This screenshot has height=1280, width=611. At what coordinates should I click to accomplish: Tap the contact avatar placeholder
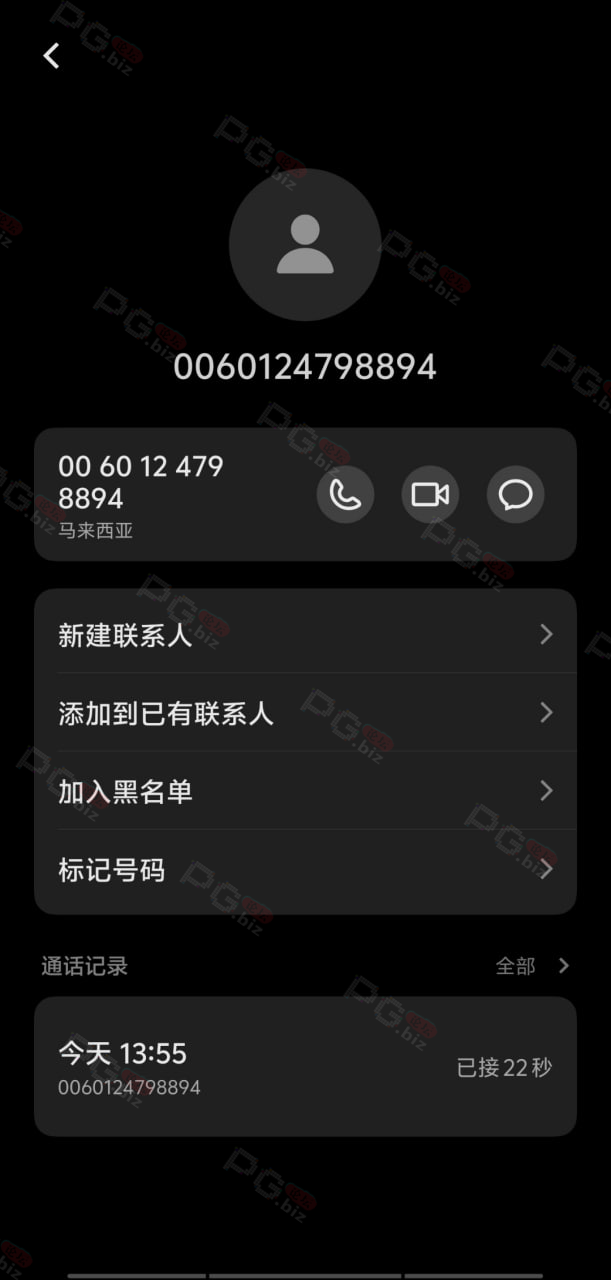click(305, 245)
